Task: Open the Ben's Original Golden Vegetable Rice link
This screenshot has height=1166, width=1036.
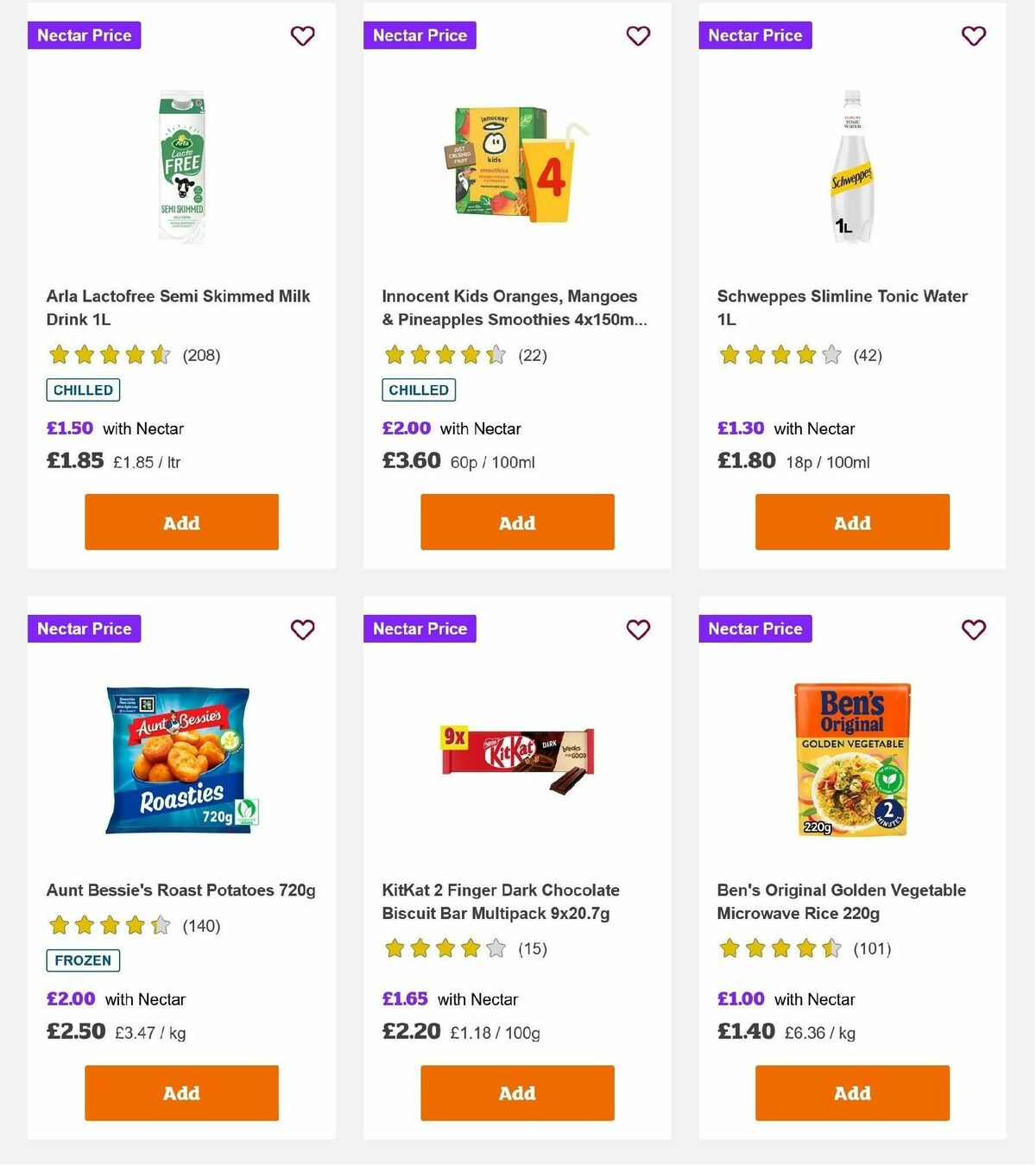Action: [x=842, y=901]
